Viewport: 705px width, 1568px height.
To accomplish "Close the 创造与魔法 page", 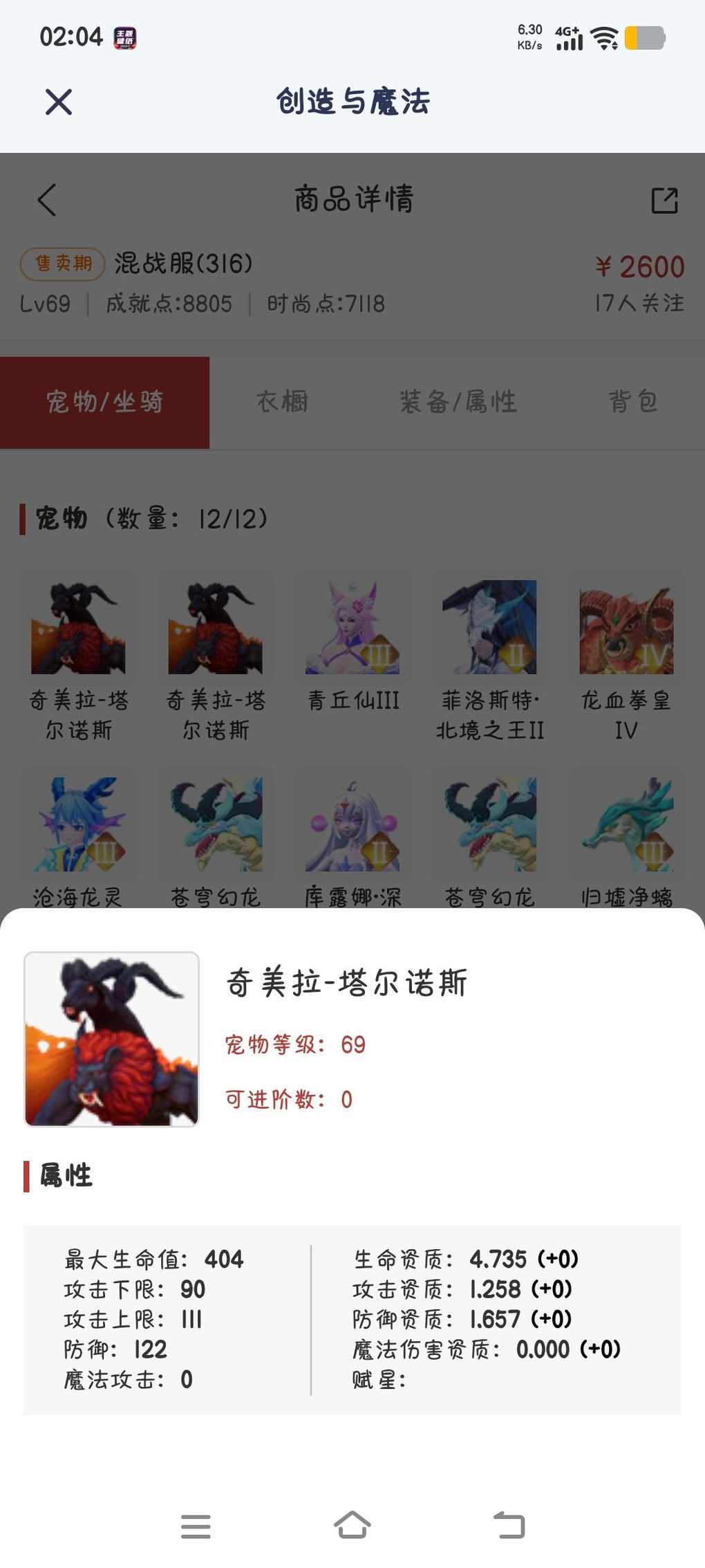I will tap(59, 102).
